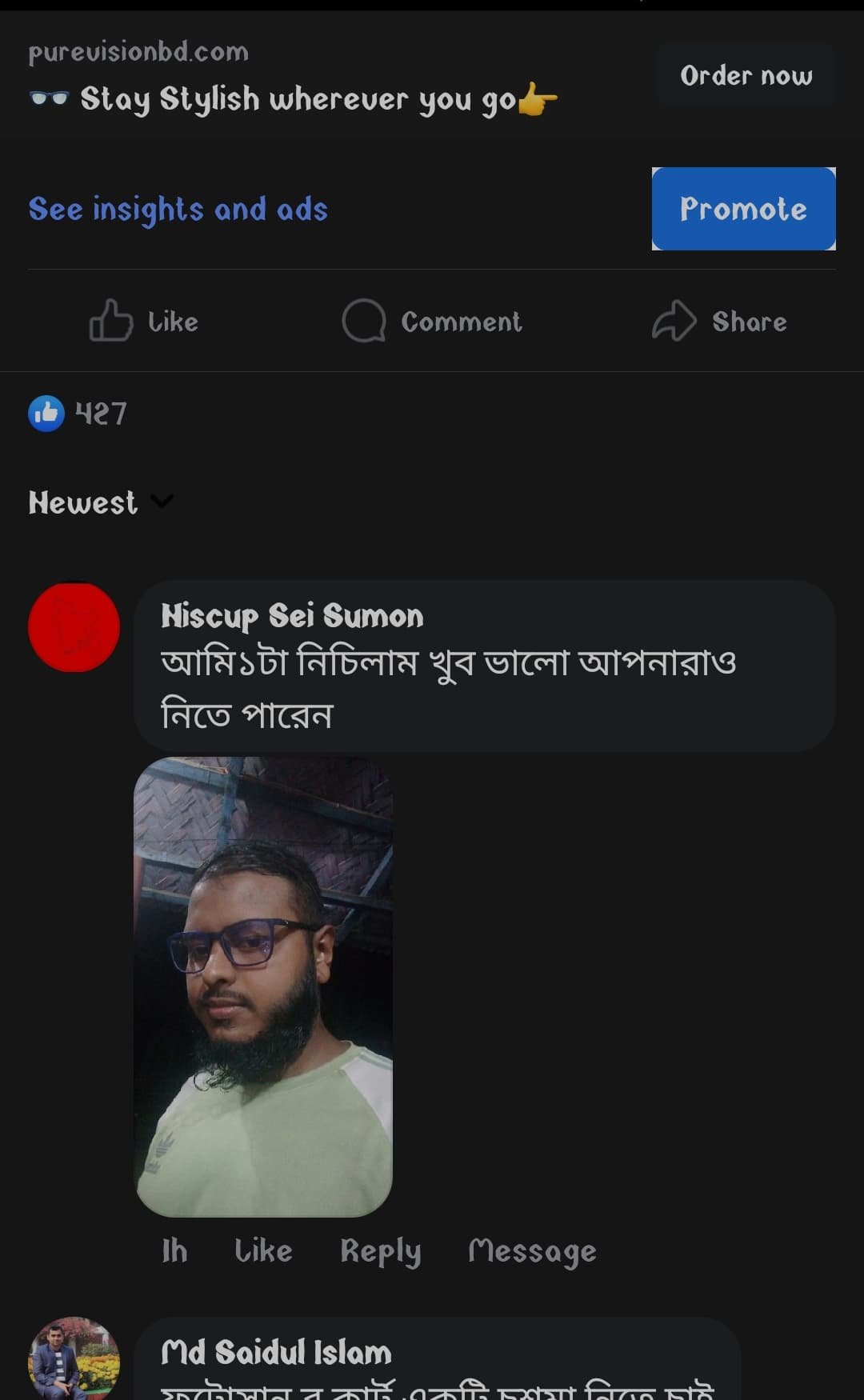Expand the Newest sort dropdown
The height and width of the screenshot is (1400, 864).
click(x=101, y=502)
